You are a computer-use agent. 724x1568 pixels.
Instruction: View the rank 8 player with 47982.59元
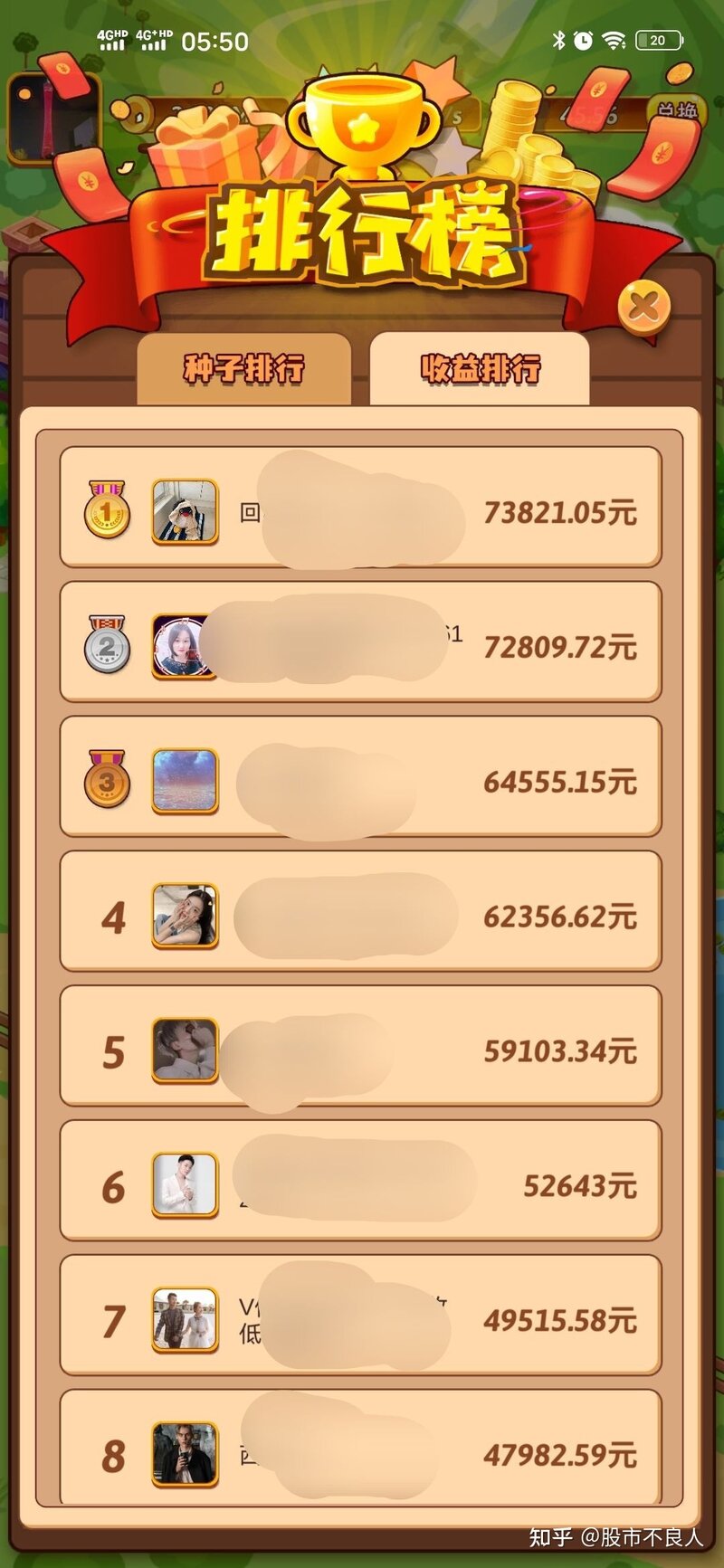tap(360, 1449)
